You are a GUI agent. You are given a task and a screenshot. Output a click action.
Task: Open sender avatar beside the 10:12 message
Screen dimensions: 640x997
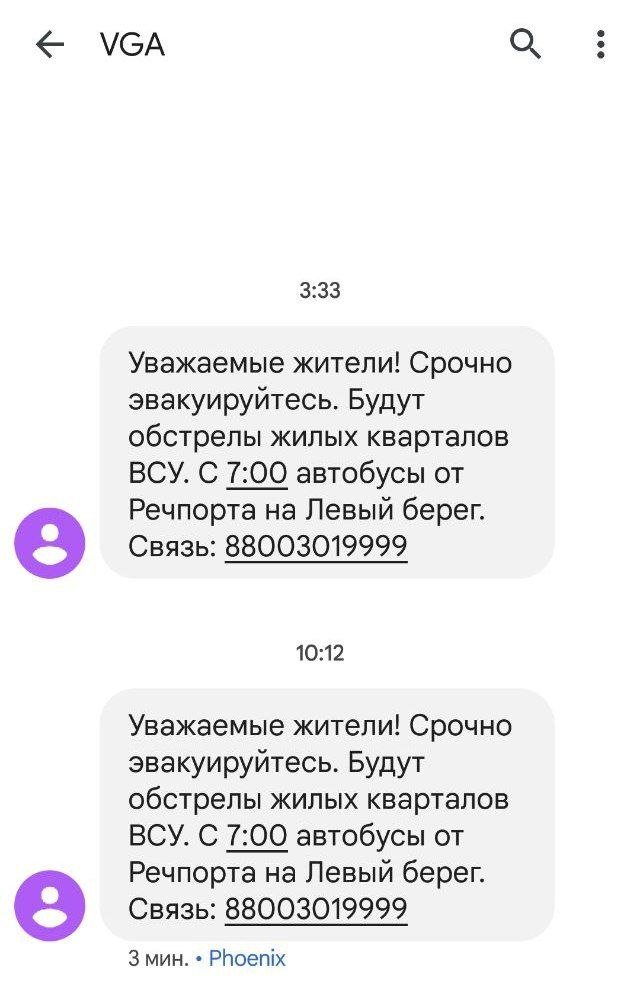coord(49,905)
